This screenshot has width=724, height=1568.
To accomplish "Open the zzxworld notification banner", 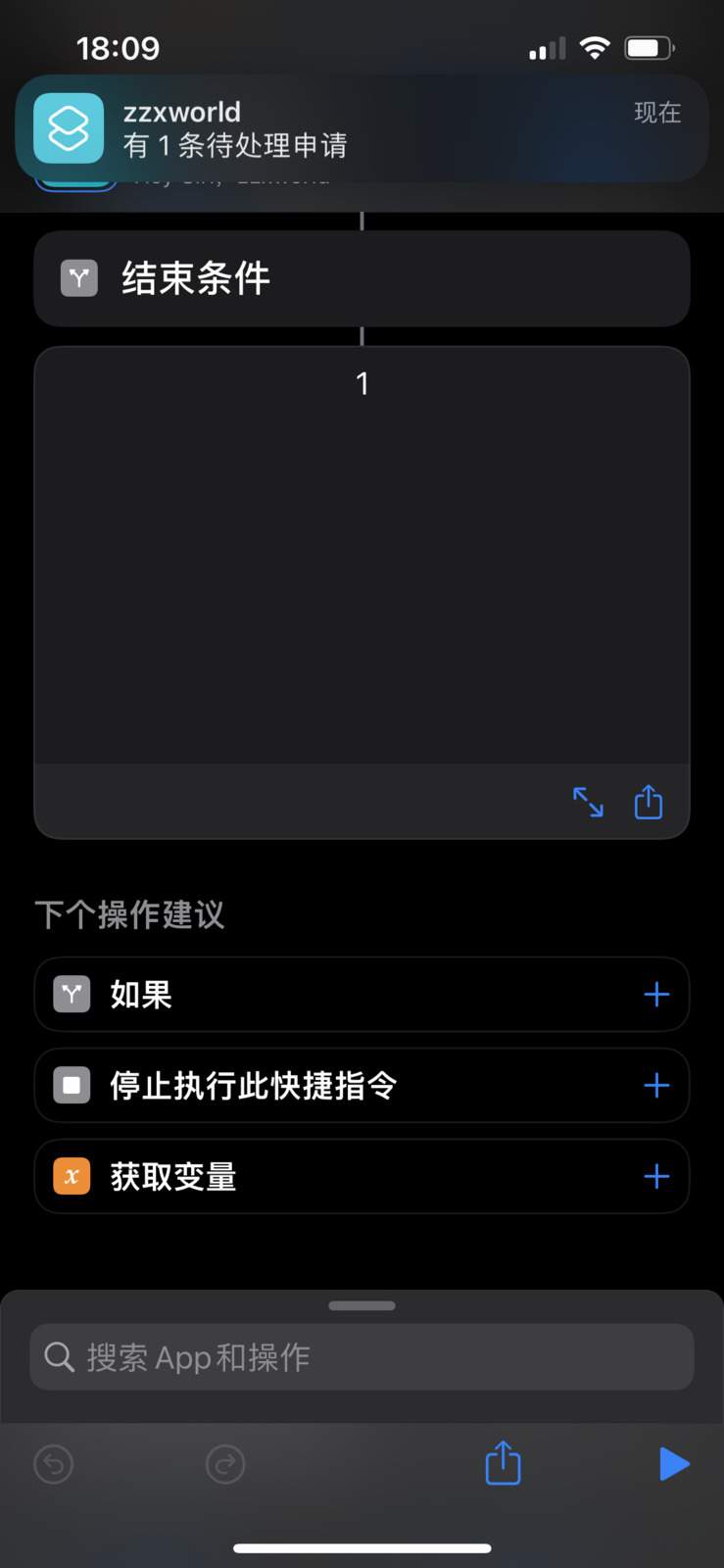I will click(362, 128).
